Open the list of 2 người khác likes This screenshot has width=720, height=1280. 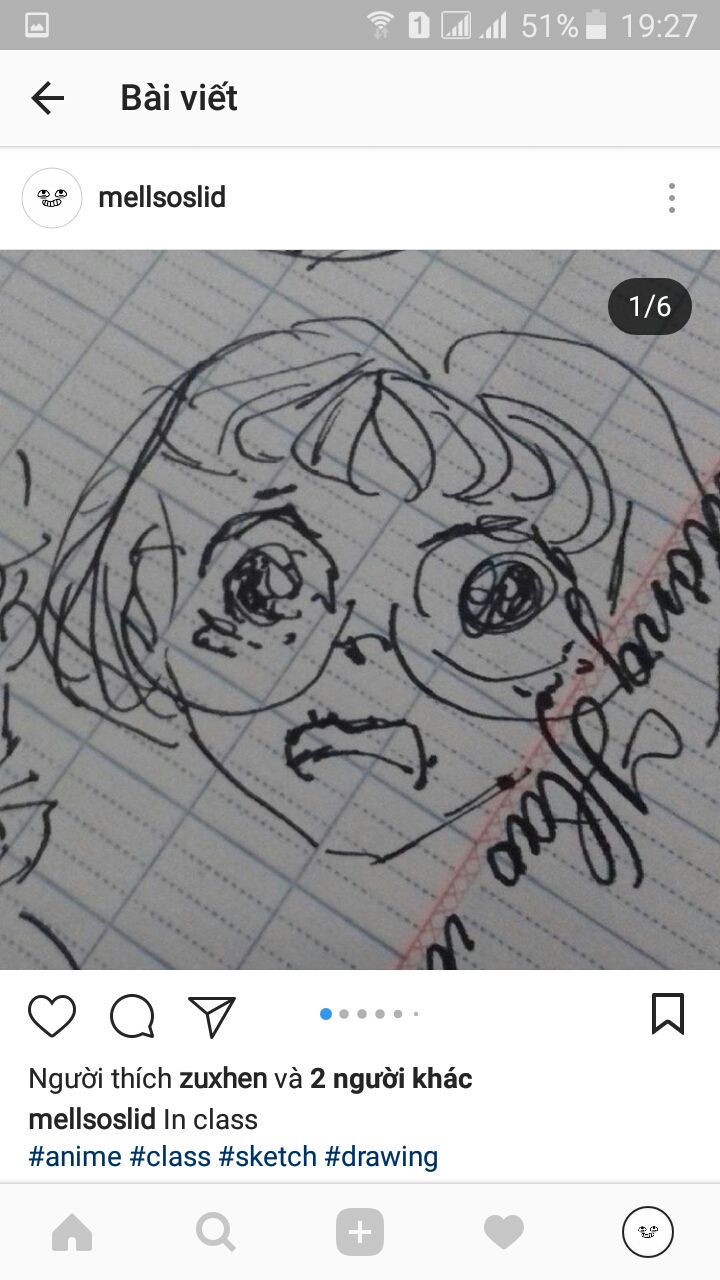pyautogui.click(x=391, y=1079)
